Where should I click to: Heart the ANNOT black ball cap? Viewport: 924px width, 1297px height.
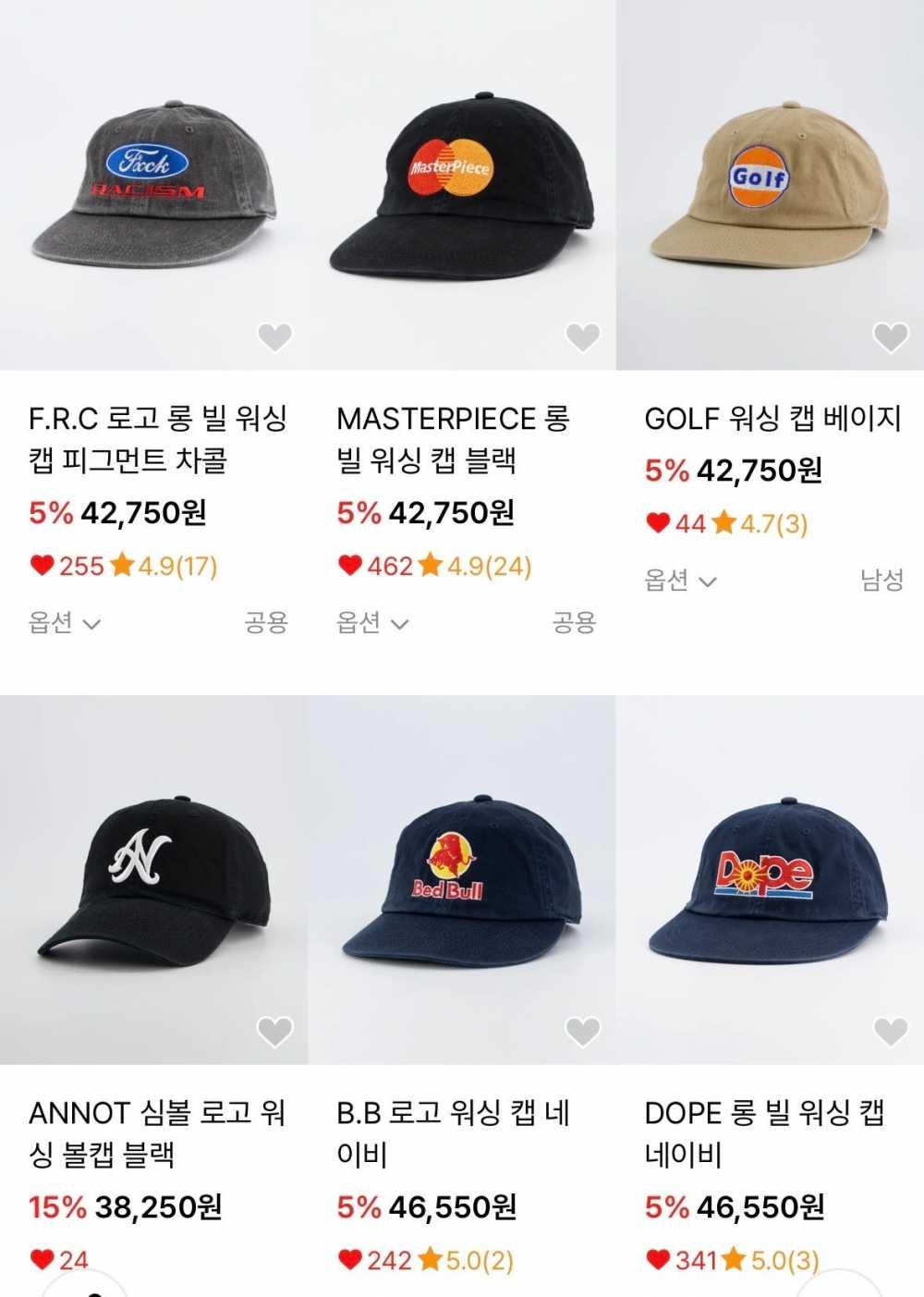(x=274, y=1031)
